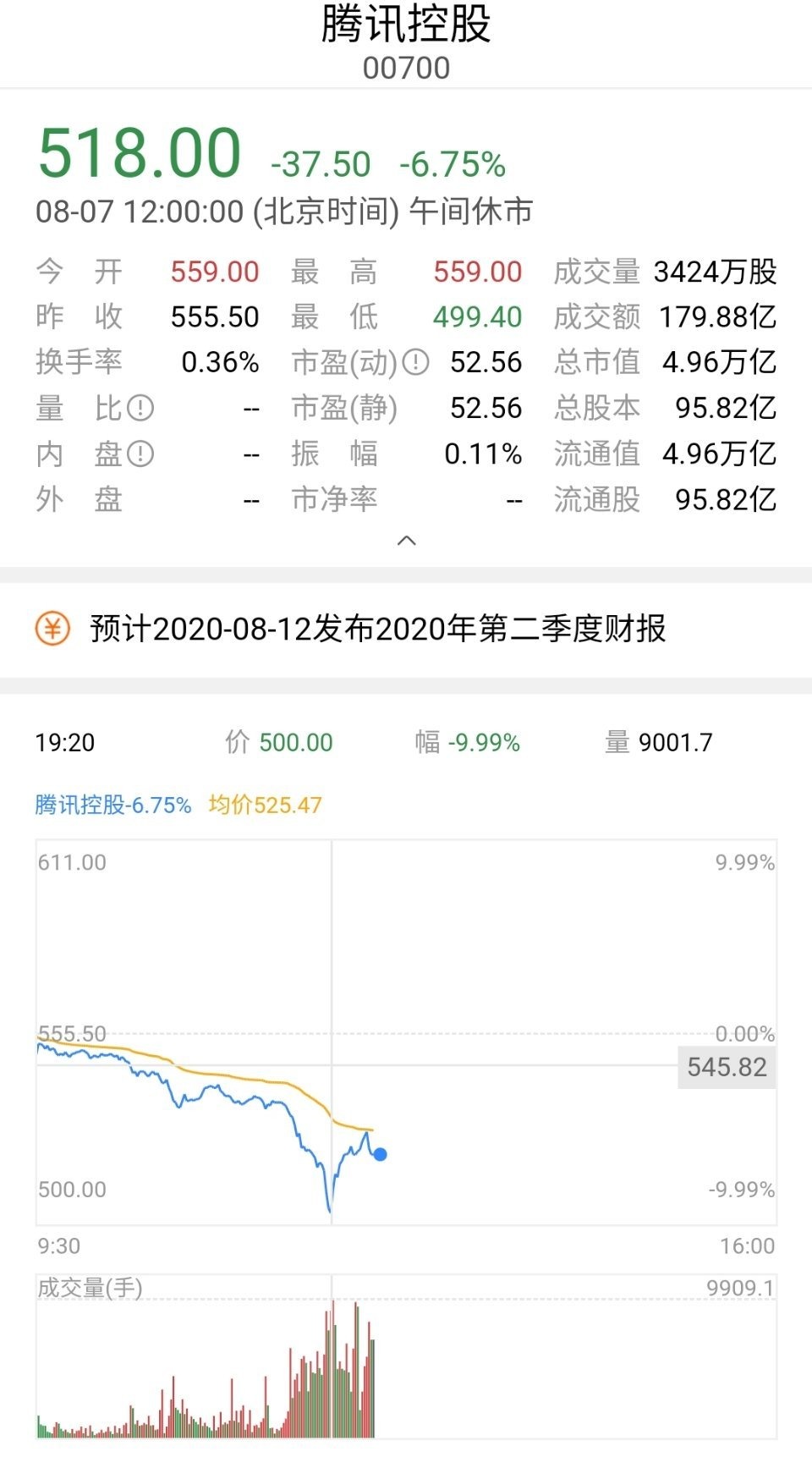Toggle the 9.99% upper limit scale display

(x=743, y=863)
